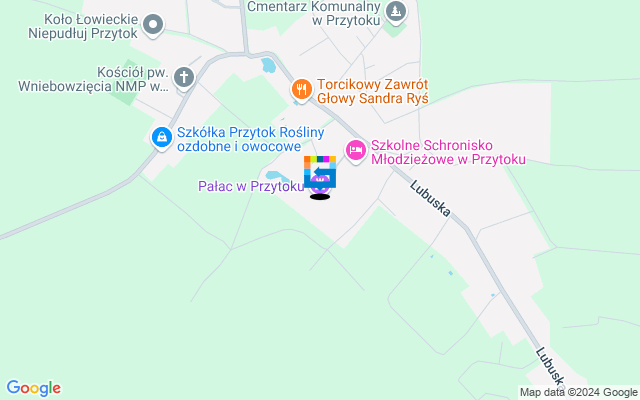Select the Cmentarz Komunalny w Przytoku pin
The image size is (640, 400).
pos(397,12)
